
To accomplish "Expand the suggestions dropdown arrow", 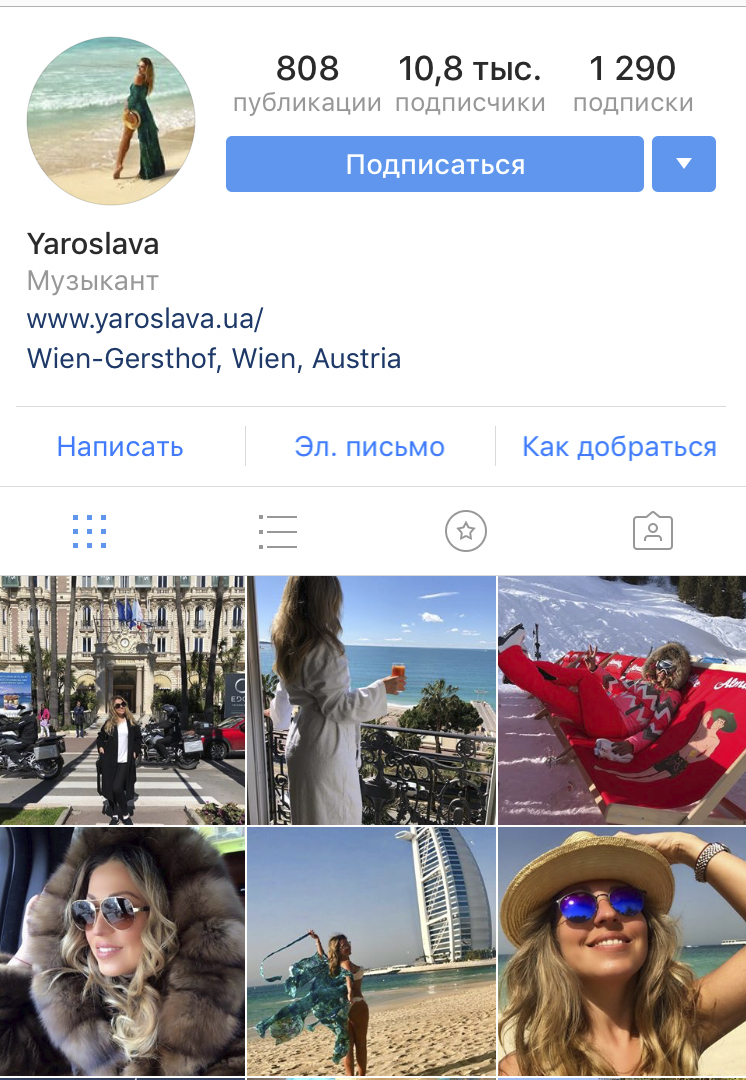I will pos(683,164).
